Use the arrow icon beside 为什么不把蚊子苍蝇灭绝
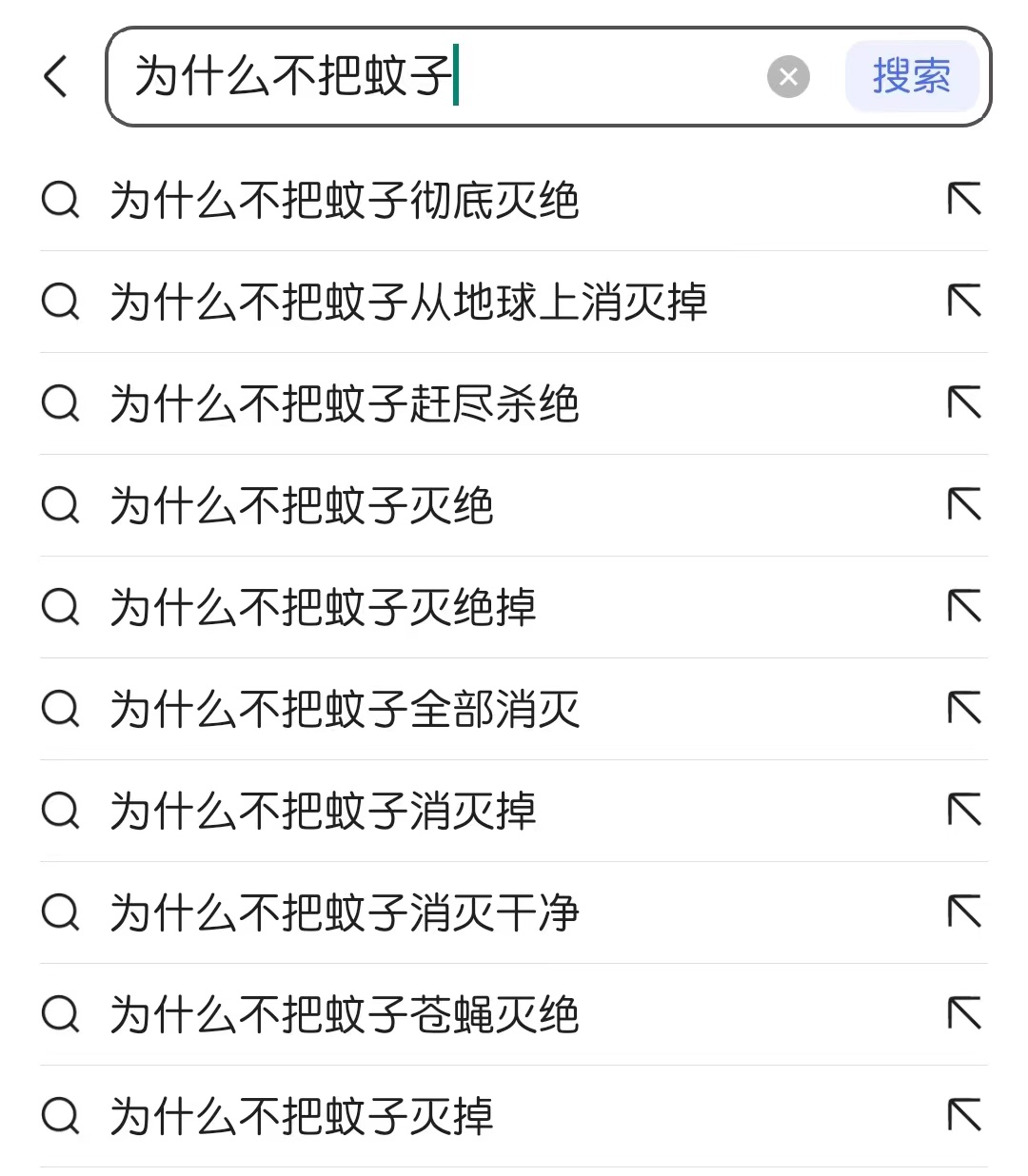 tap(964, 1014)
